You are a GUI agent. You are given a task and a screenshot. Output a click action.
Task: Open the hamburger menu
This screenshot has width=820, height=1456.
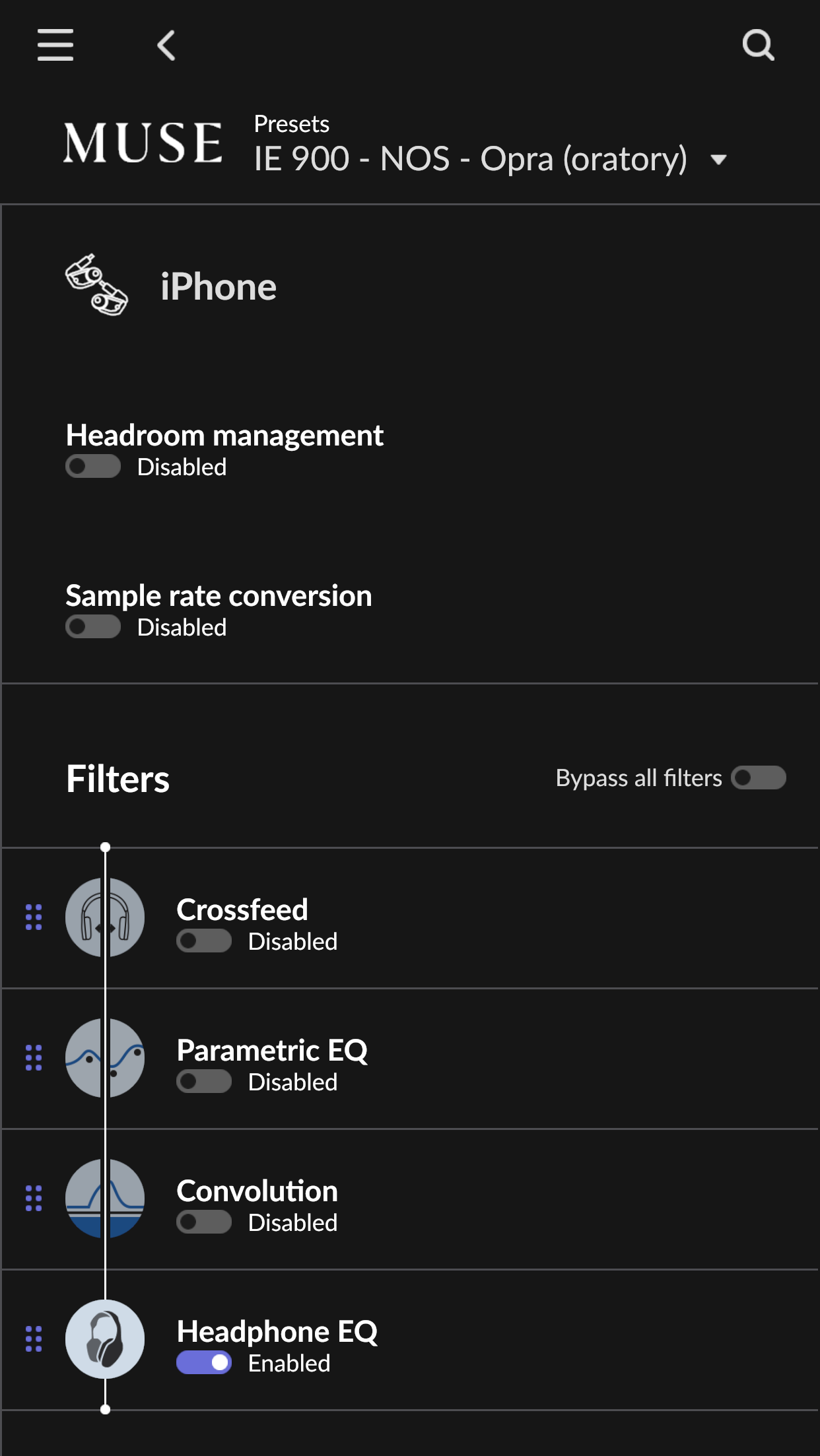[55, 45]
